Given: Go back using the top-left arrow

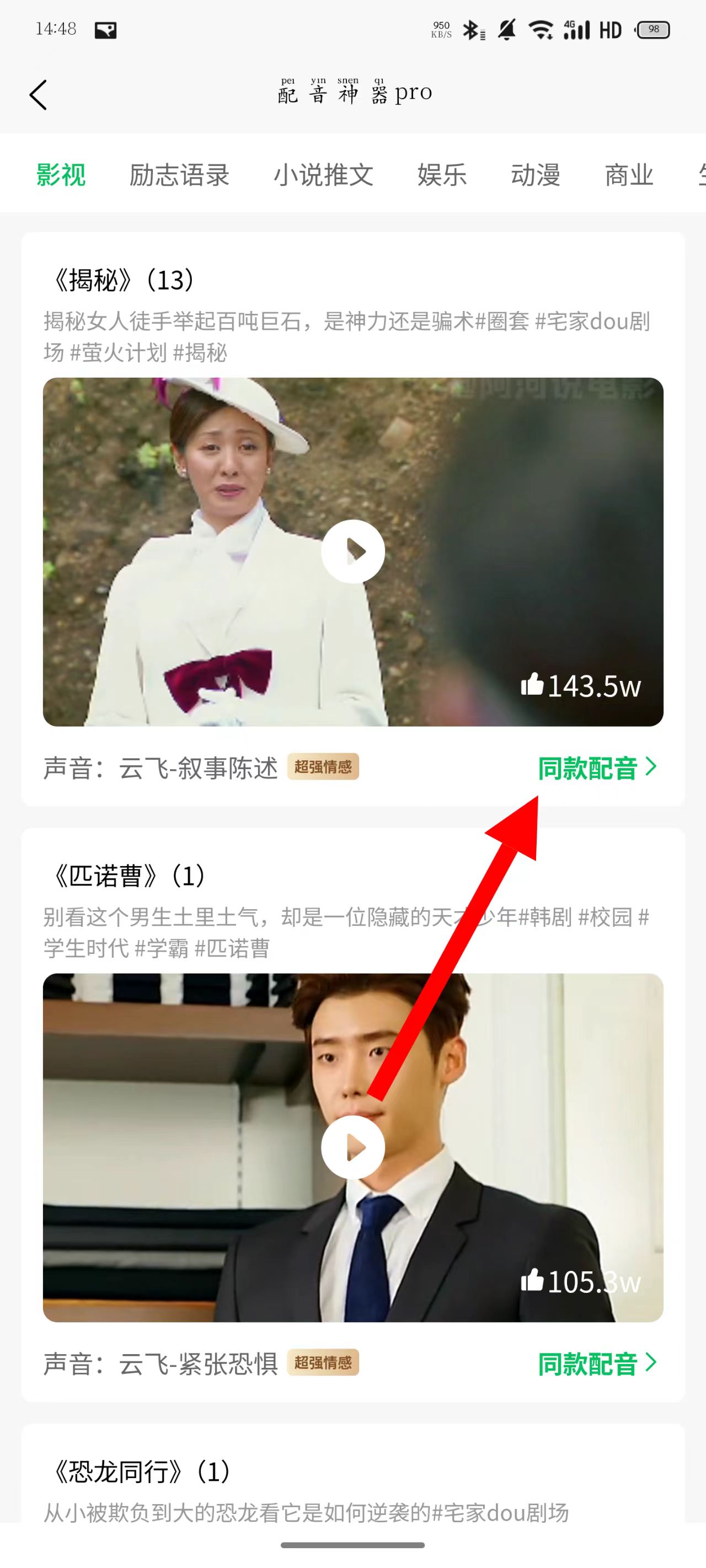Looking at the screenshot, I should (38, 95).
